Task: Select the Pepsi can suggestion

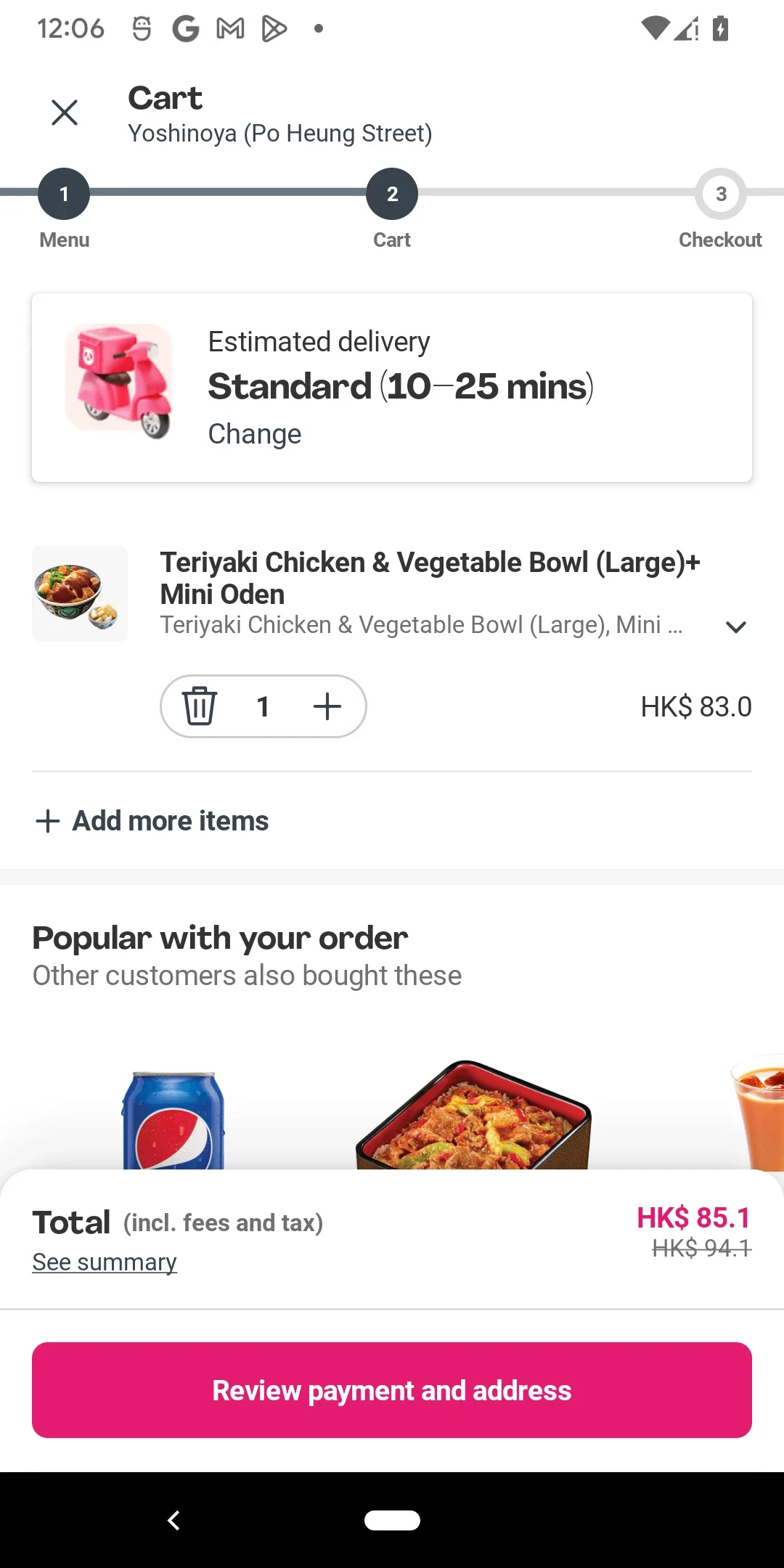Action: 173,1119
